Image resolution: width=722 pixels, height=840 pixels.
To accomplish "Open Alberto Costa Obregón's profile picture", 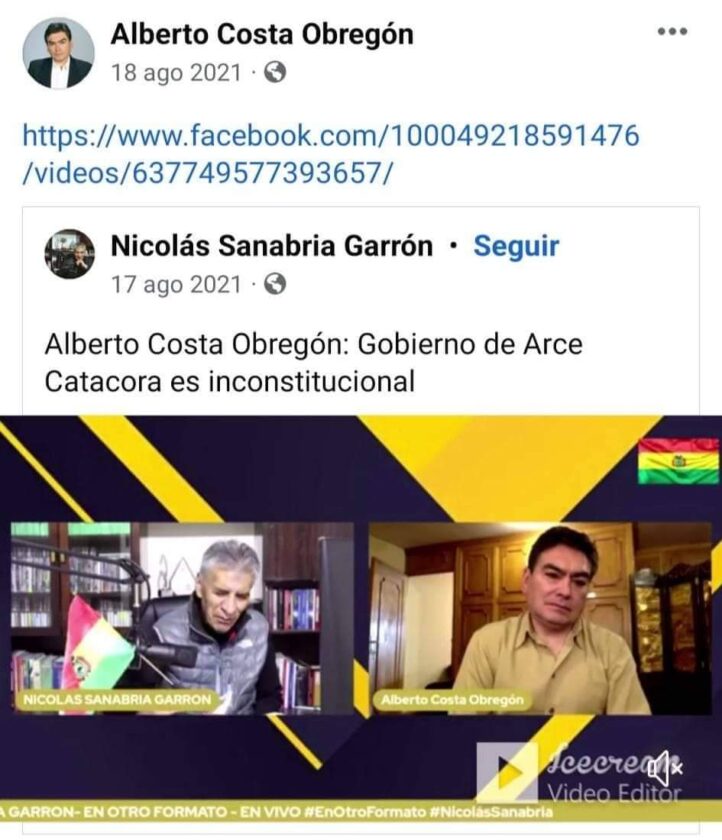I will (x=58, y=53).
